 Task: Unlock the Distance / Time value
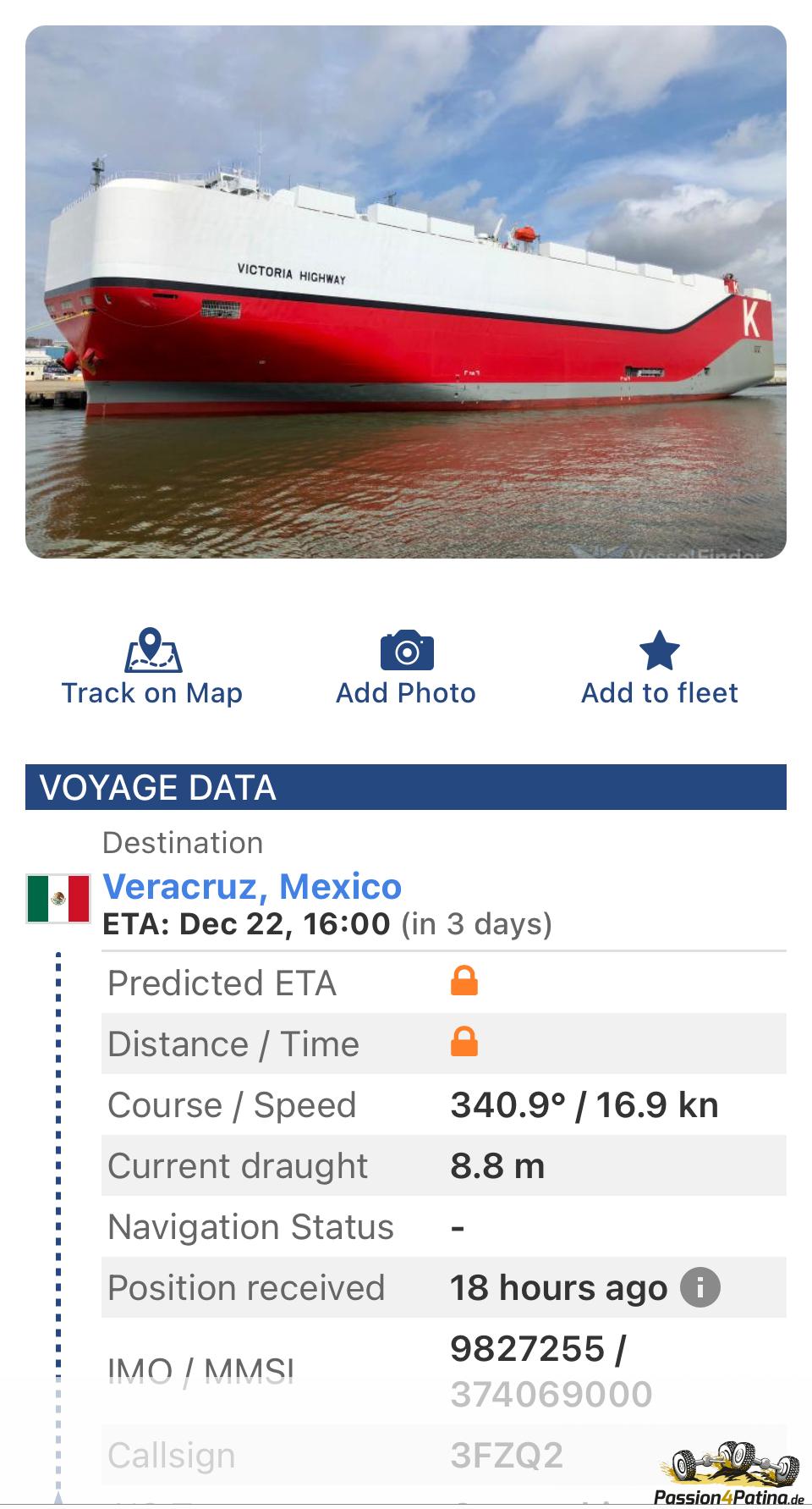click(x=464, y=1043)
